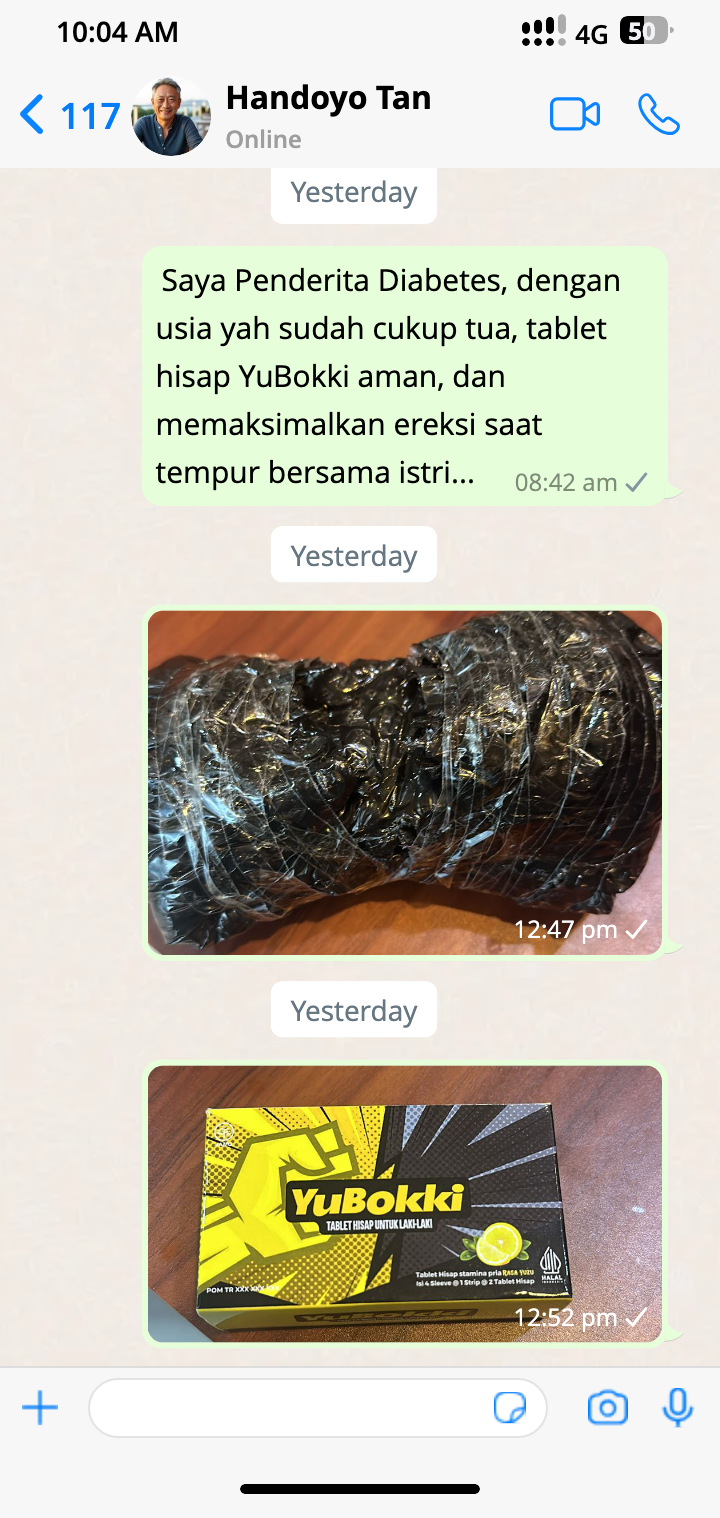Open the YuBokki box photo
The height and width of the screenshot is (1518, 720).
[404, 1203]
